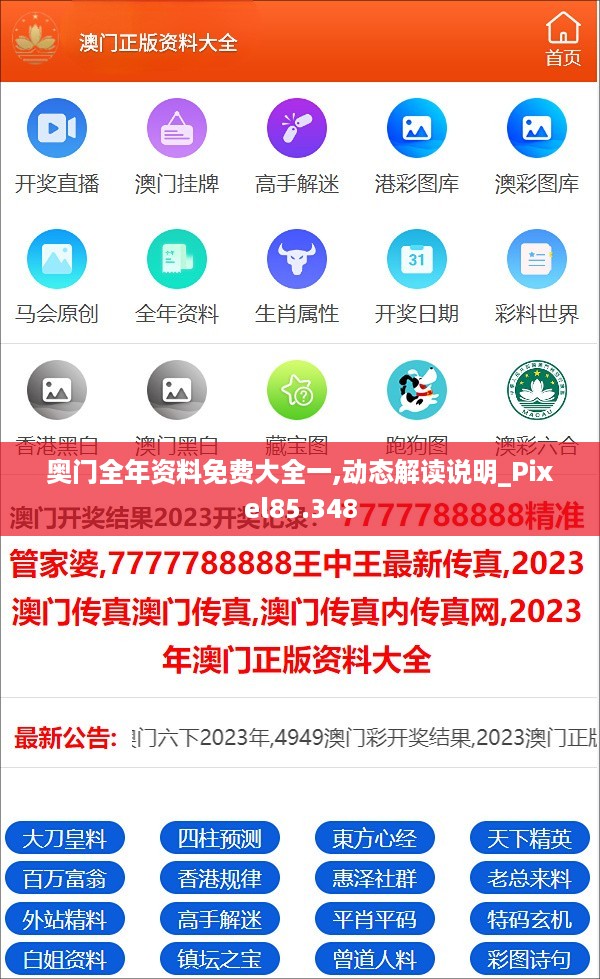Screen dimensions: 600x979
Task: Select the 東方心经 button
Action: click(375, 838)
